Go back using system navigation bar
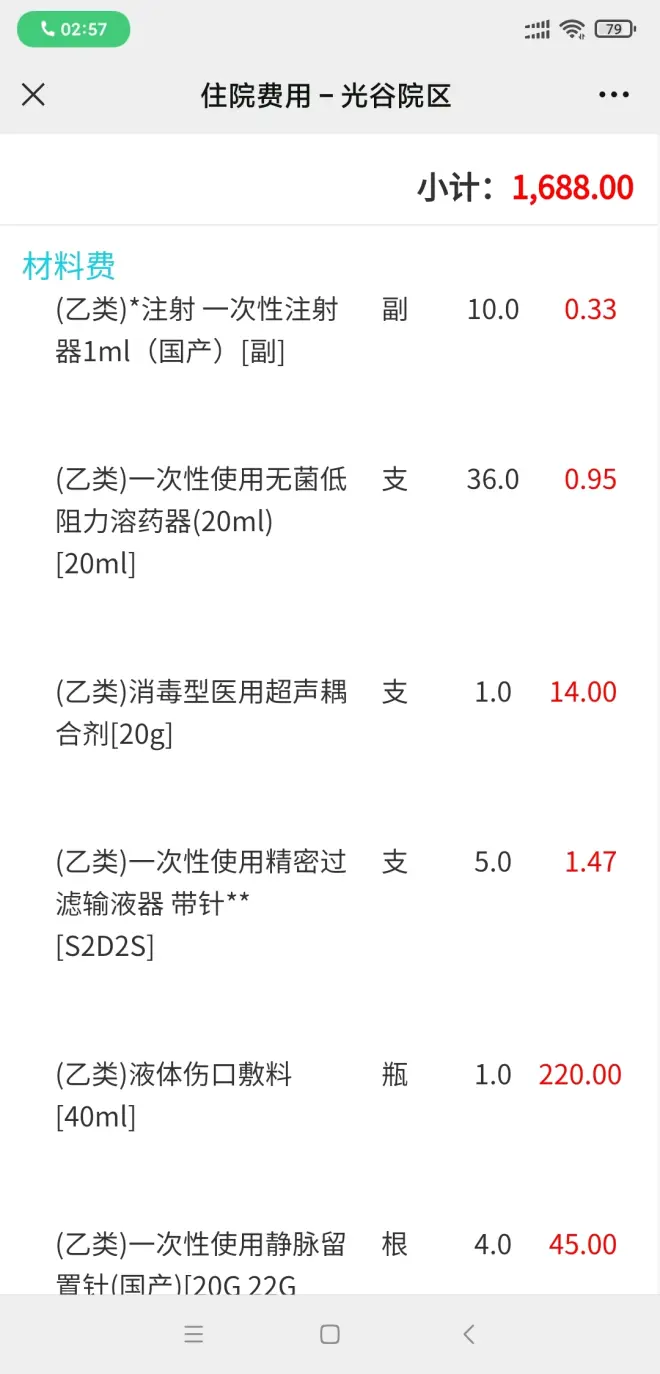 pyautogui.click(x=468, y=1334)
